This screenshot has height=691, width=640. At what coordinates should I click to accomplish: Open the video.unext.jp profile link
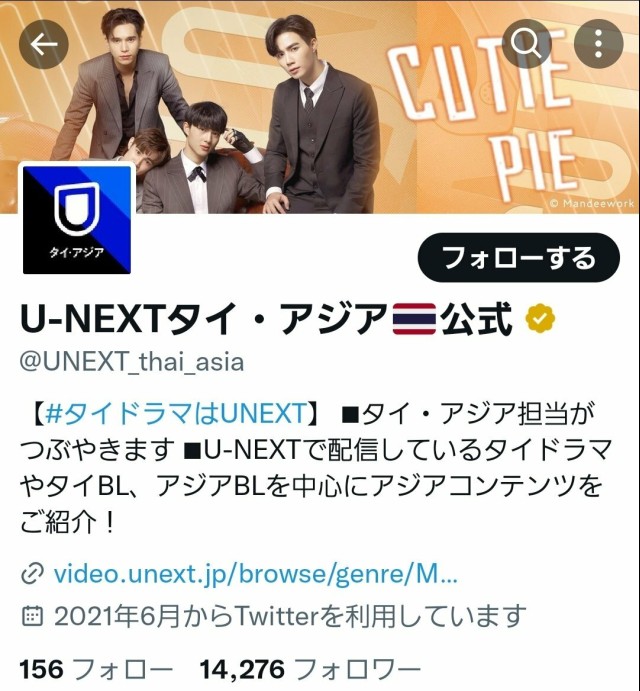pyautogui.click(x=255, y=574)
